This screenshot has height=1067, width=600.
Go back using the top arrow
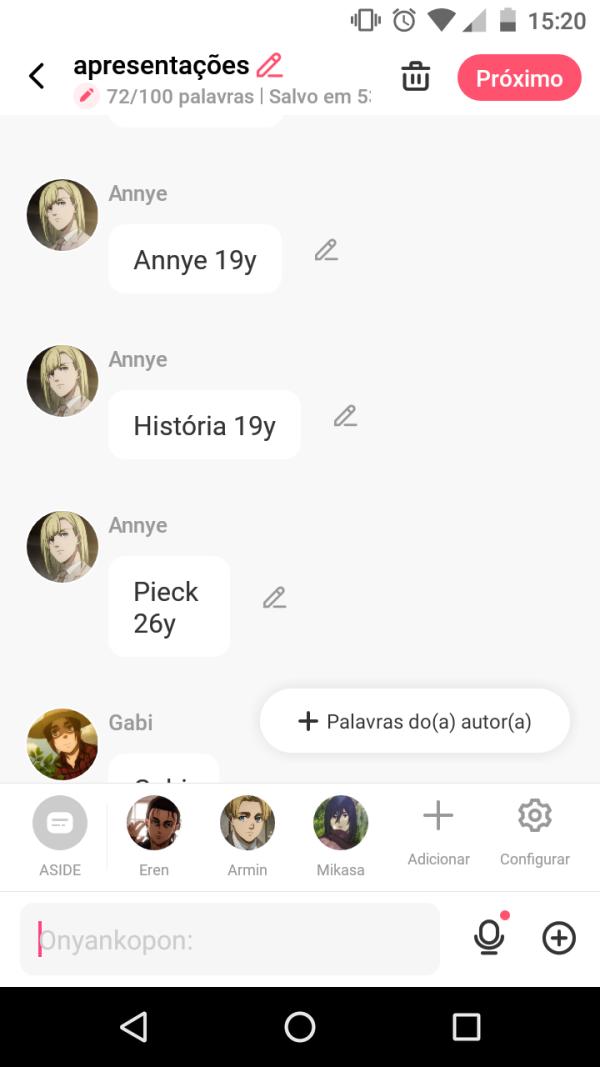coord(37,76)
